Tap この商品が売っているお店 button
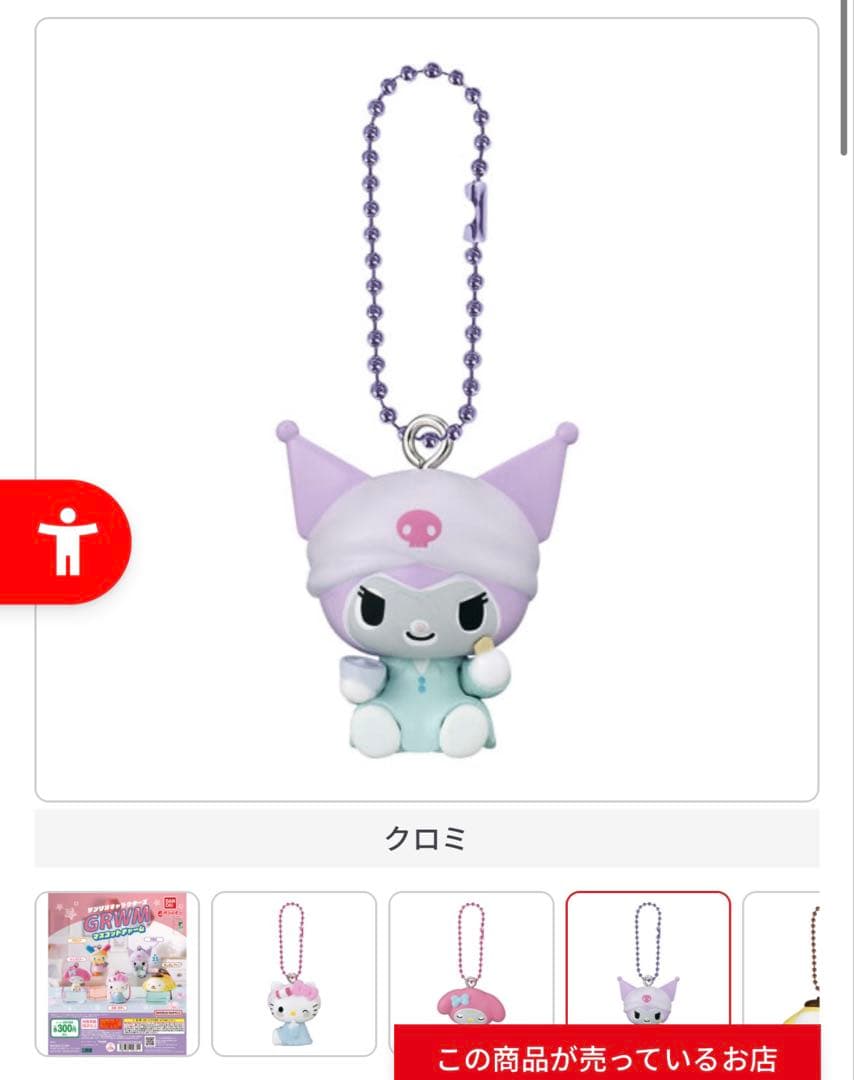The height and width of the screenshot is (1080, 854). click(607, 1052)
